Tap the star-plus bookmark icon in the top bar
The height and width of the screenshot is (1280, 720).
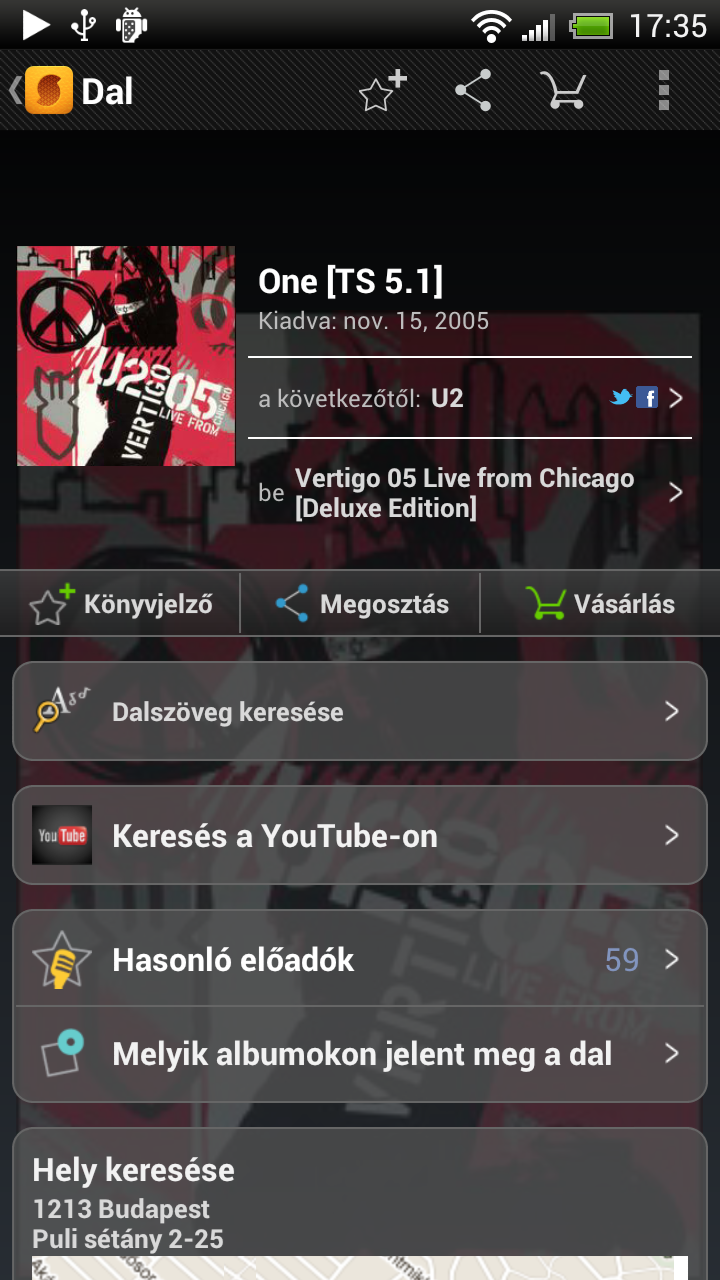382,91
